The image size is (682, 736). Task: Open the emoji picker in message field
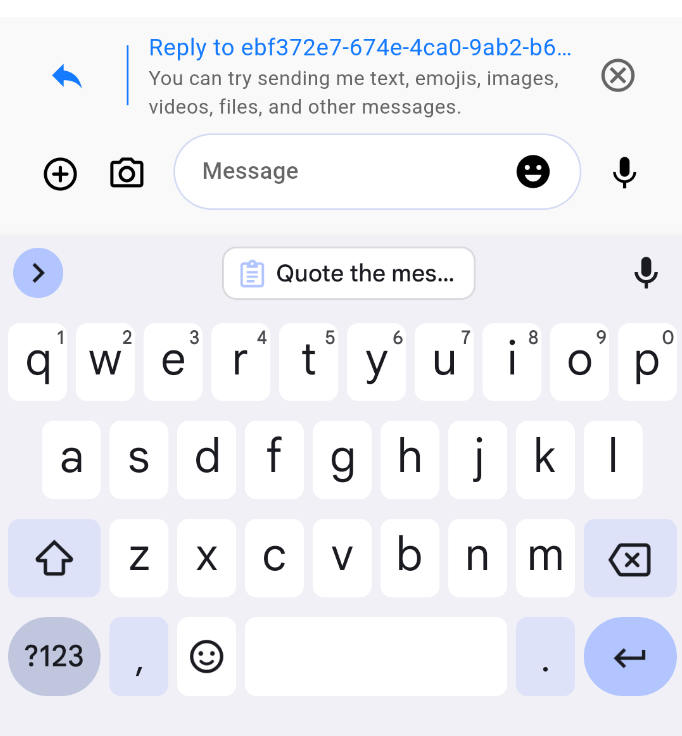point(533,172)
